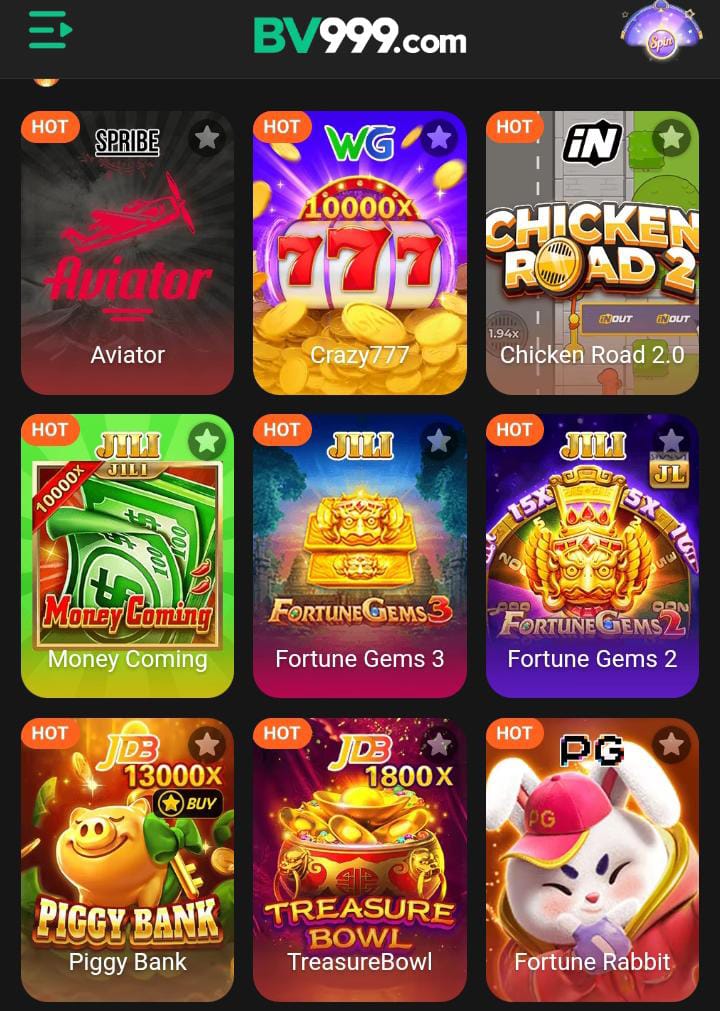720x1011 pixels.
Task: Tap the star on the Crazy777 card
Action: coord(439,137)
